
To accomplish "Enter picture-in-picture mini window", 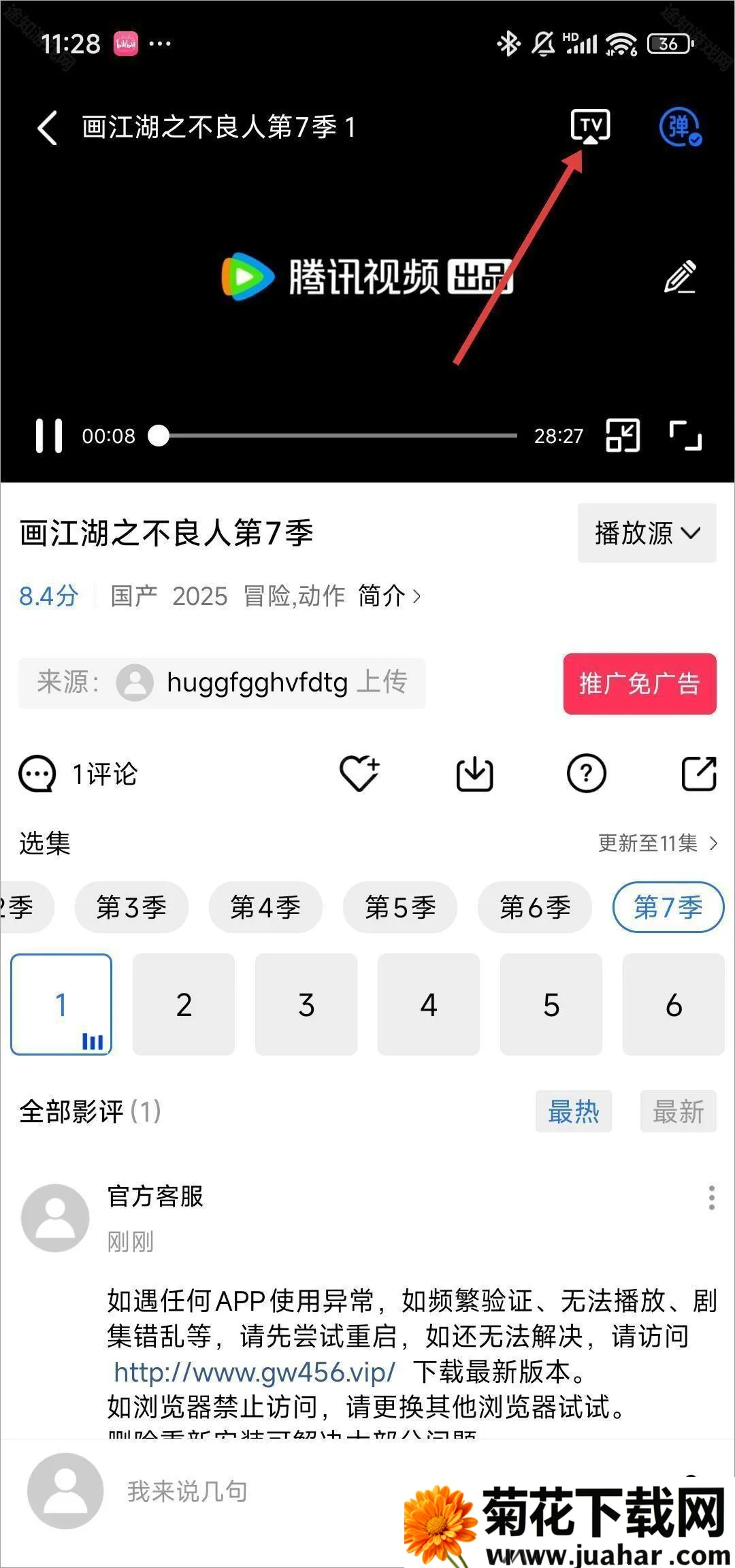I will coord(623,436).
